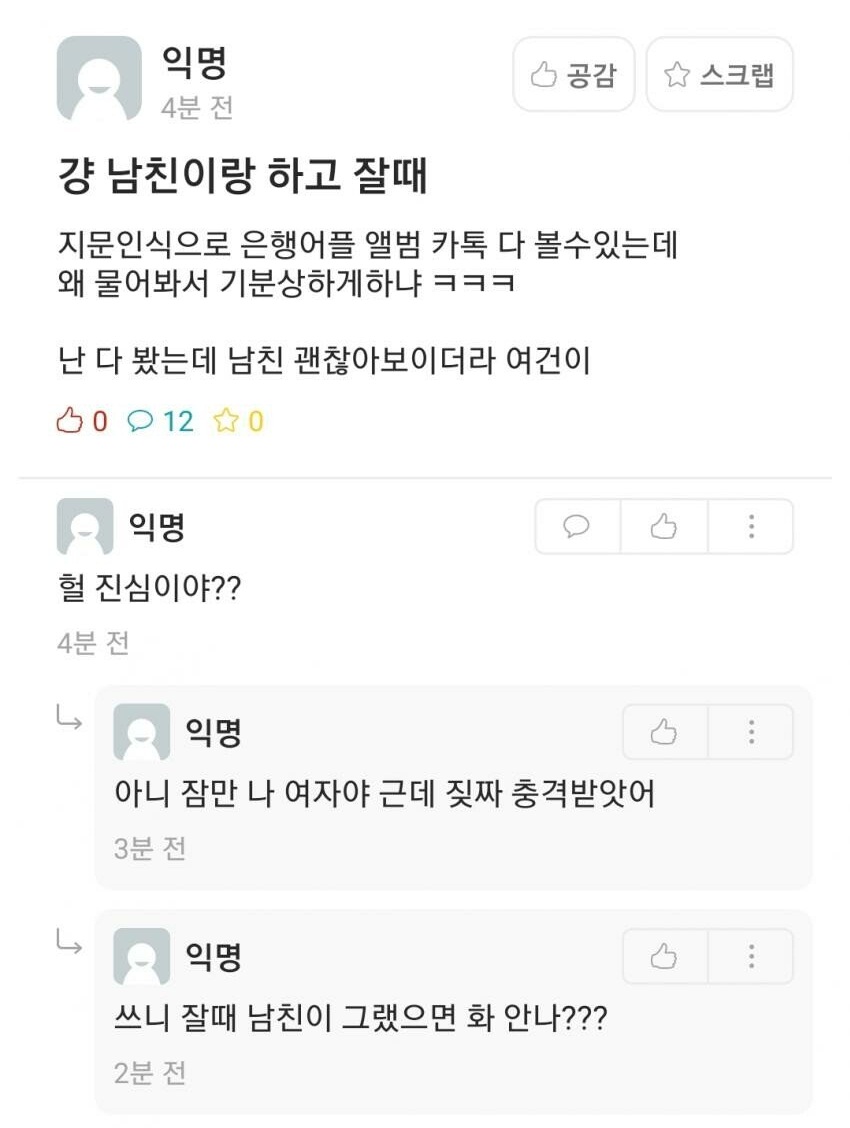The height and width of the screenshot is (1128, 850).
Task: Reply to the comment '헐 진심이야??'
Action: 577,526
